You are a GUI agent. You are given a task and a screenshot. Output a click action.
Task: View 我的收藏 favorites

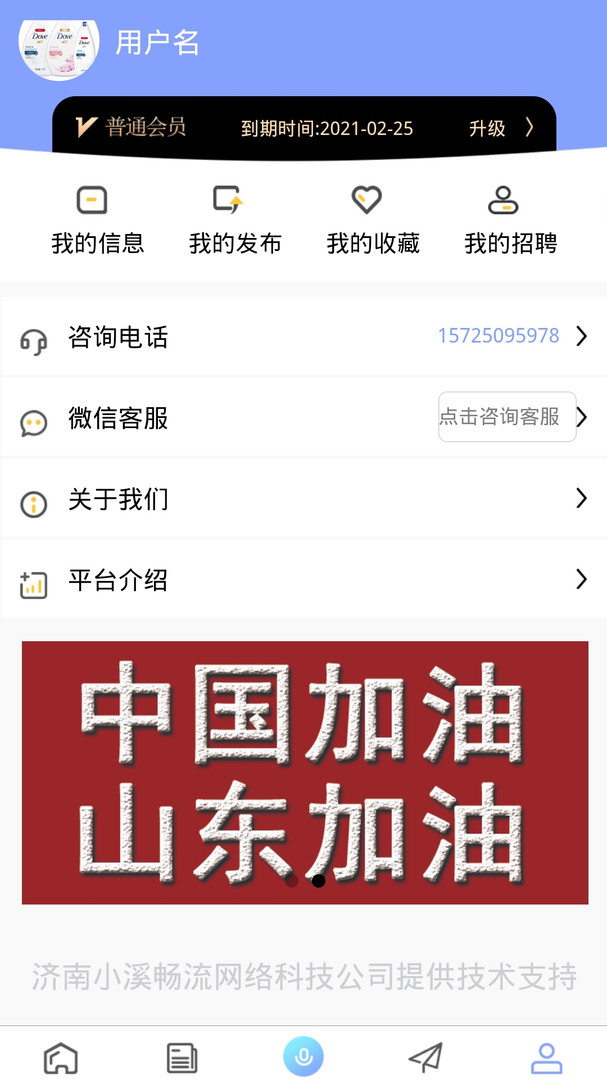pyautogui.click(x=372, y=220)
